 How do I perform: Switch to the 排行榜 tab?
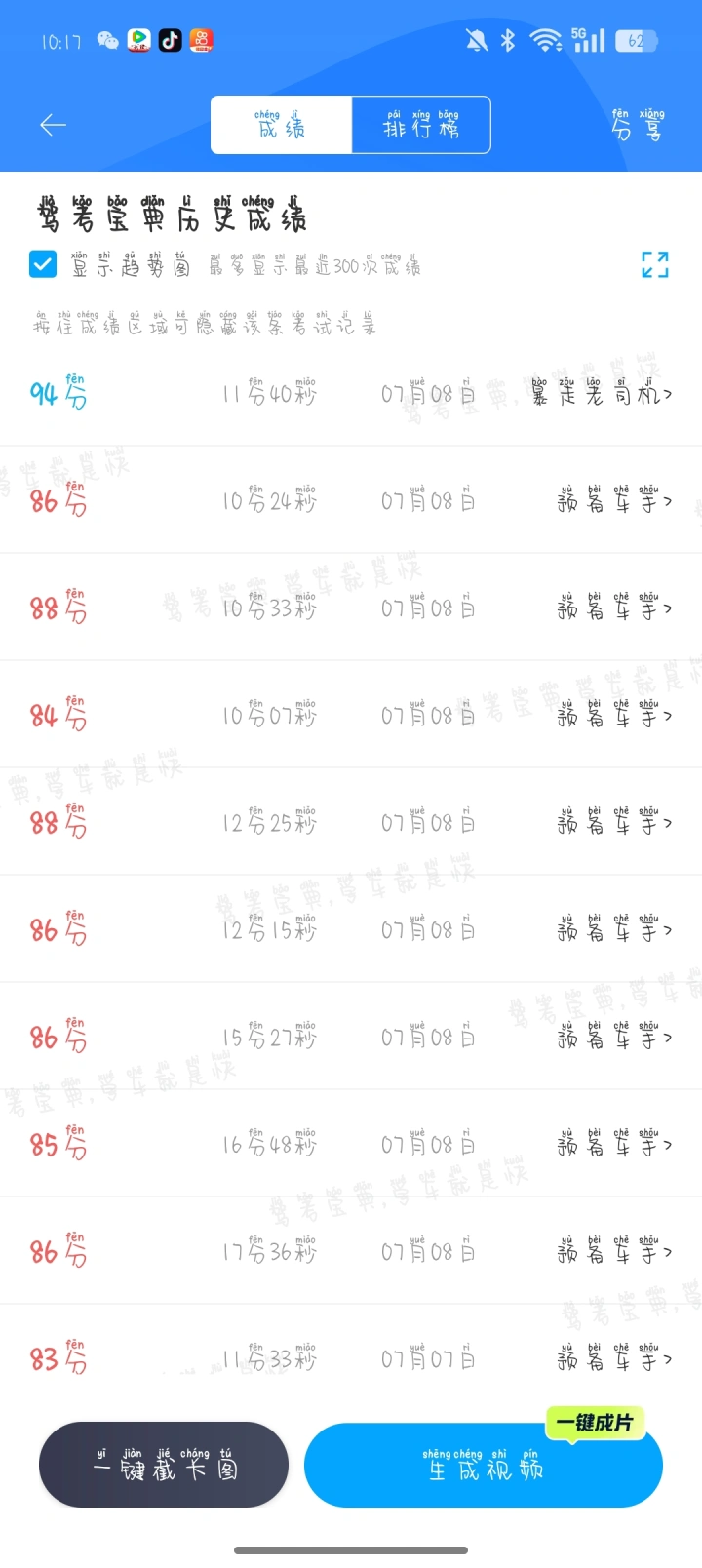[x=421, y=125]
